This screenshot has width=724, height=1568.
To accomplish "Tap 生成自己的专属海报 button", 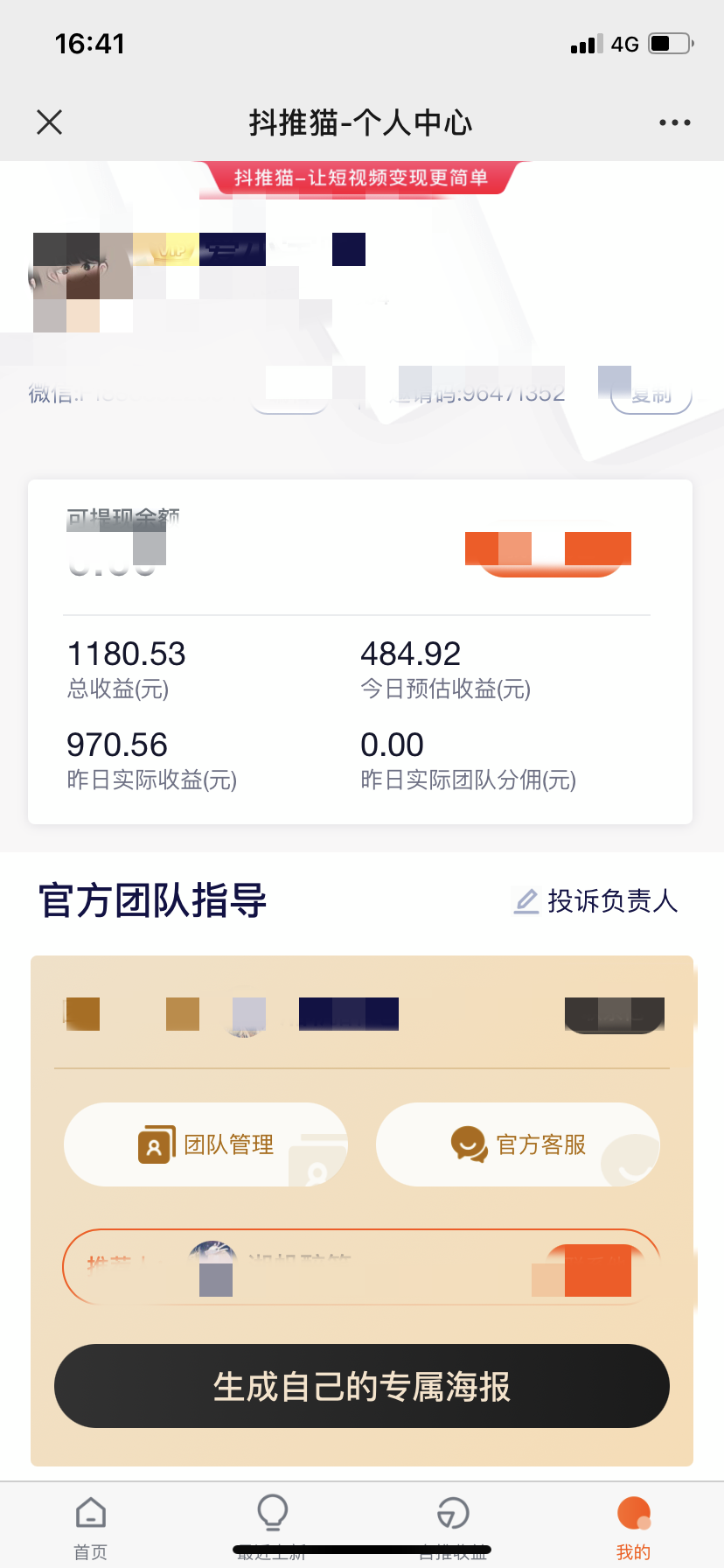I will (362, 1387).
